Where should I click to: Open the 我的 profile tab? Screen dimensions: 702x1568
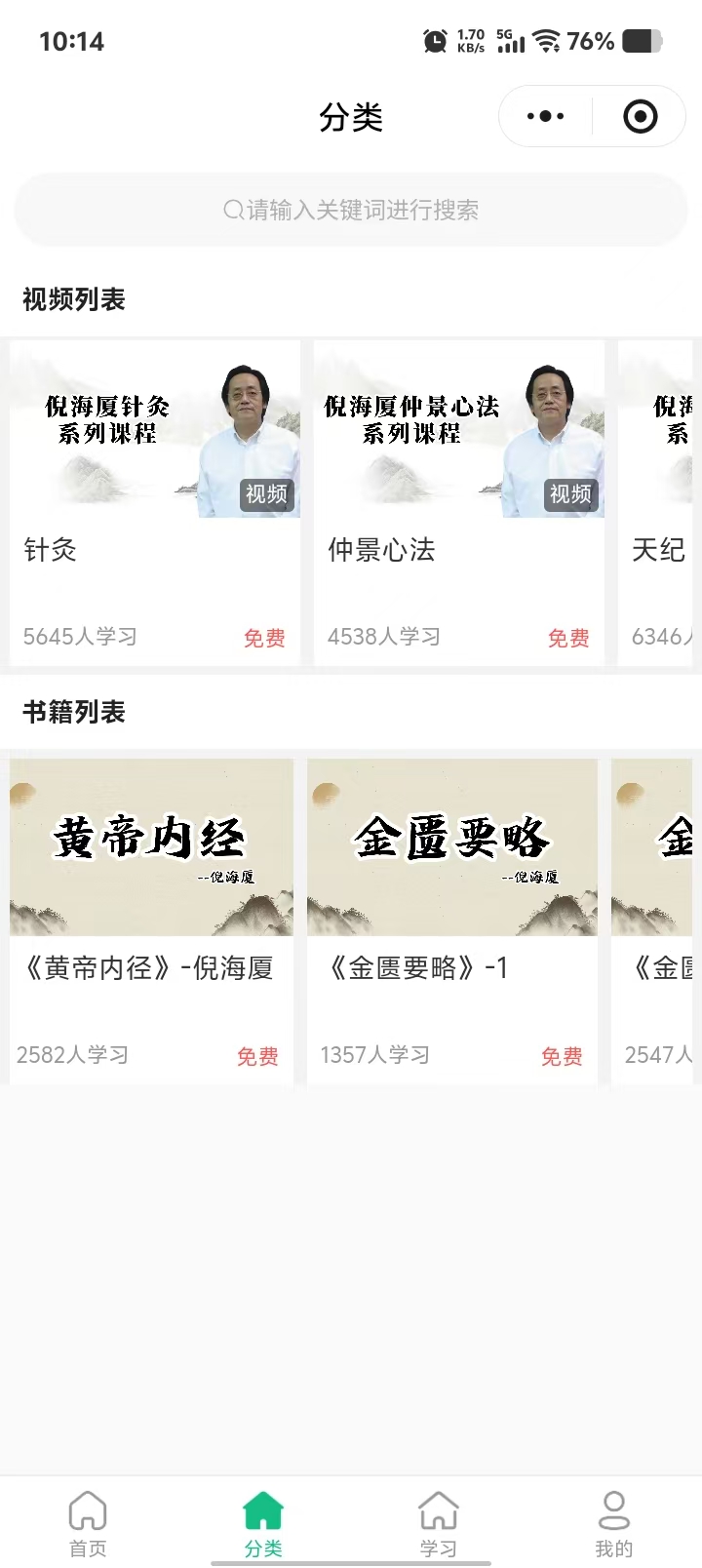click(x=614, y=1523)
